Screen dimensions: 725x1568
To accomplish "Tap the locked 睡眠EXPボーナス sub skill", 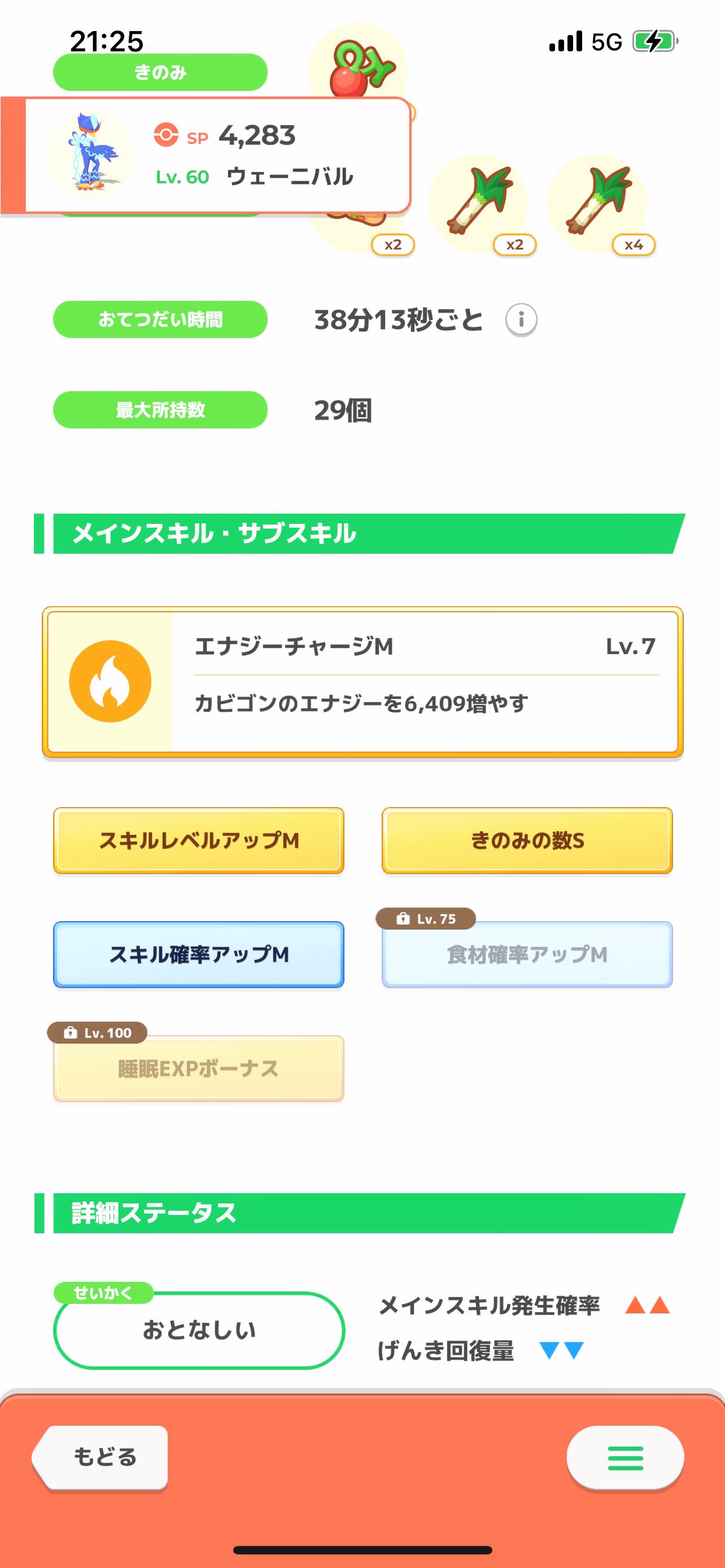I will (198, 1068).
